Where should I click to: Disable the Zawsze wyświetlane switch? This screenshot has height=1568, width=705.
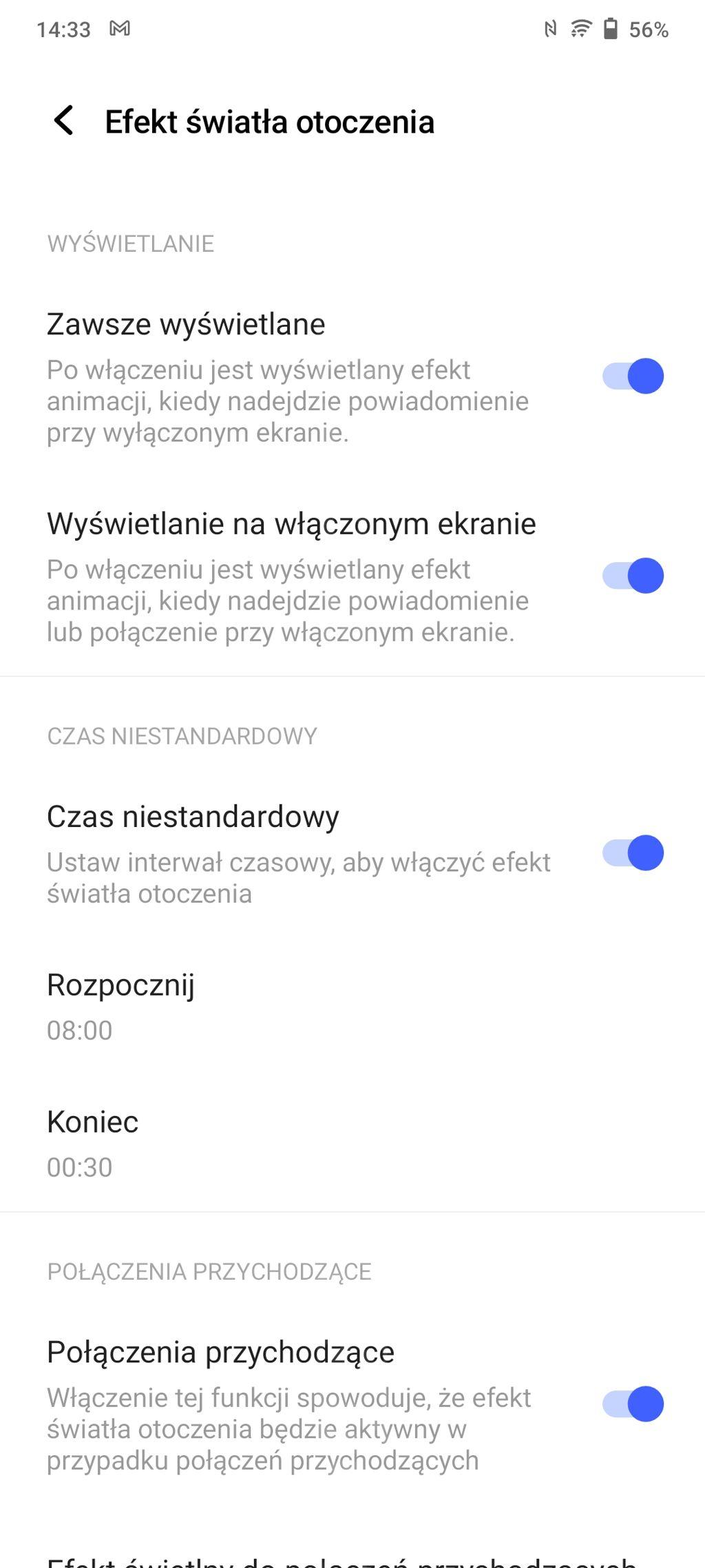(x=633, y=376)
